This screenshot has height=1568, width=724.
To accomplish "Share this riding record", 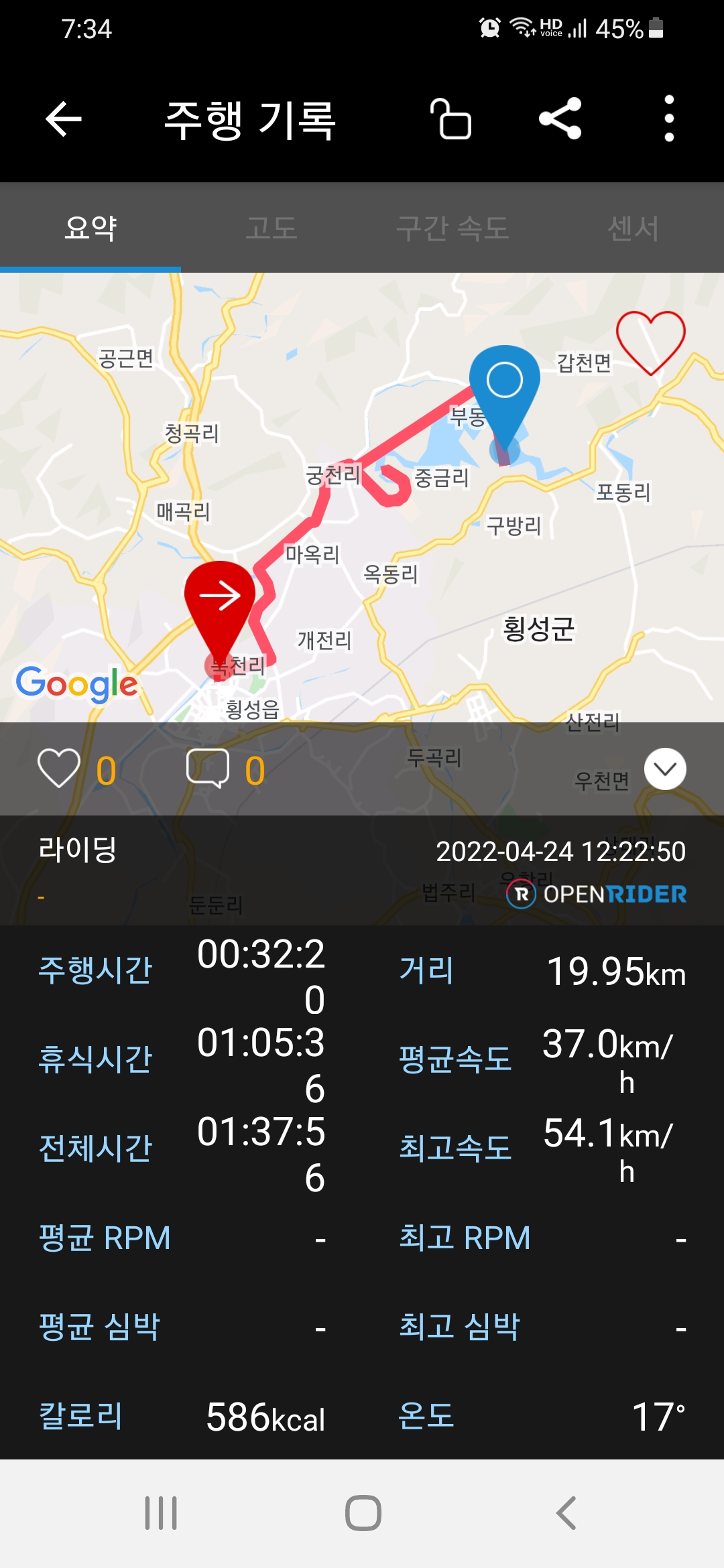I will 560,119.
